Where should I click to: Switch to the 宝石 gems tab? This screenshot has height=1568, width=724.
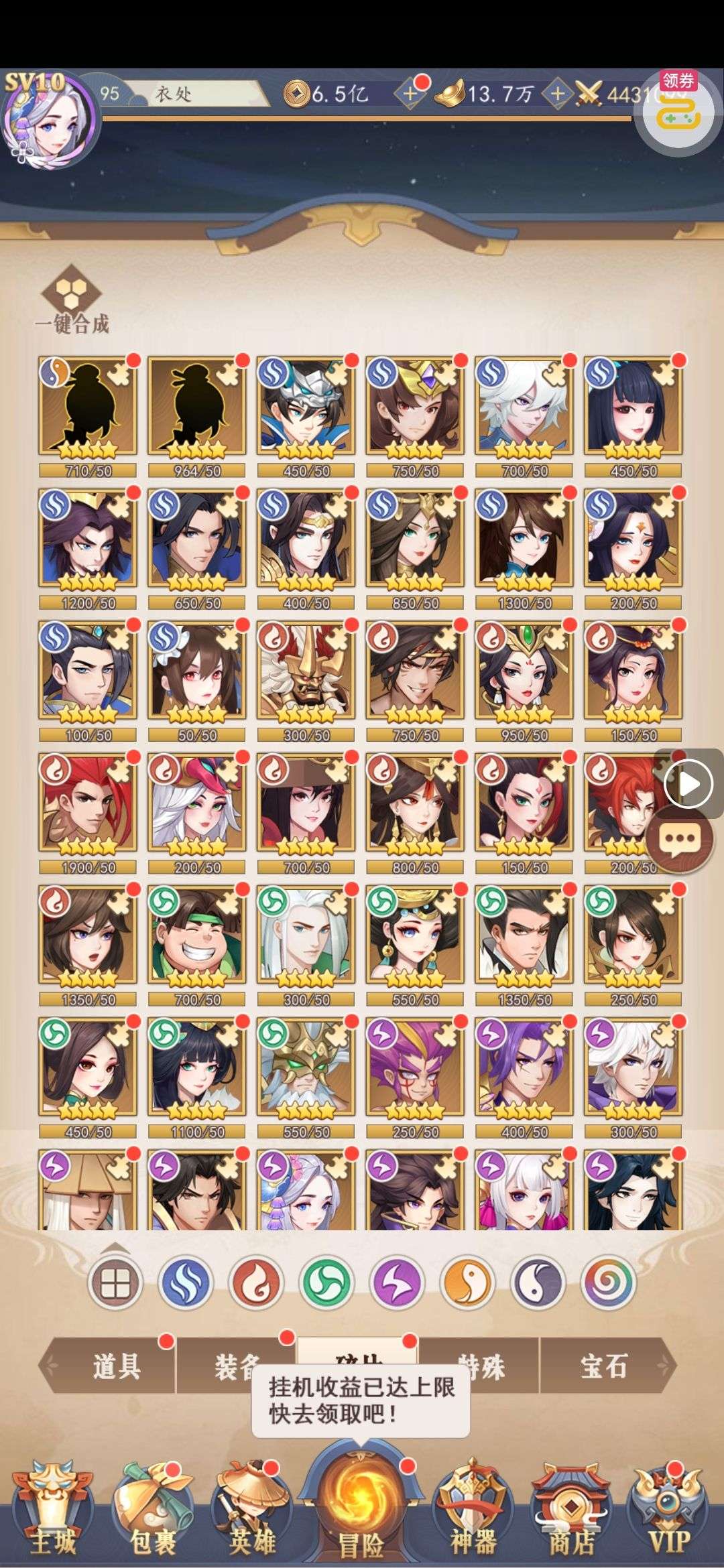pyautogui.click(x=603, y=1366)
